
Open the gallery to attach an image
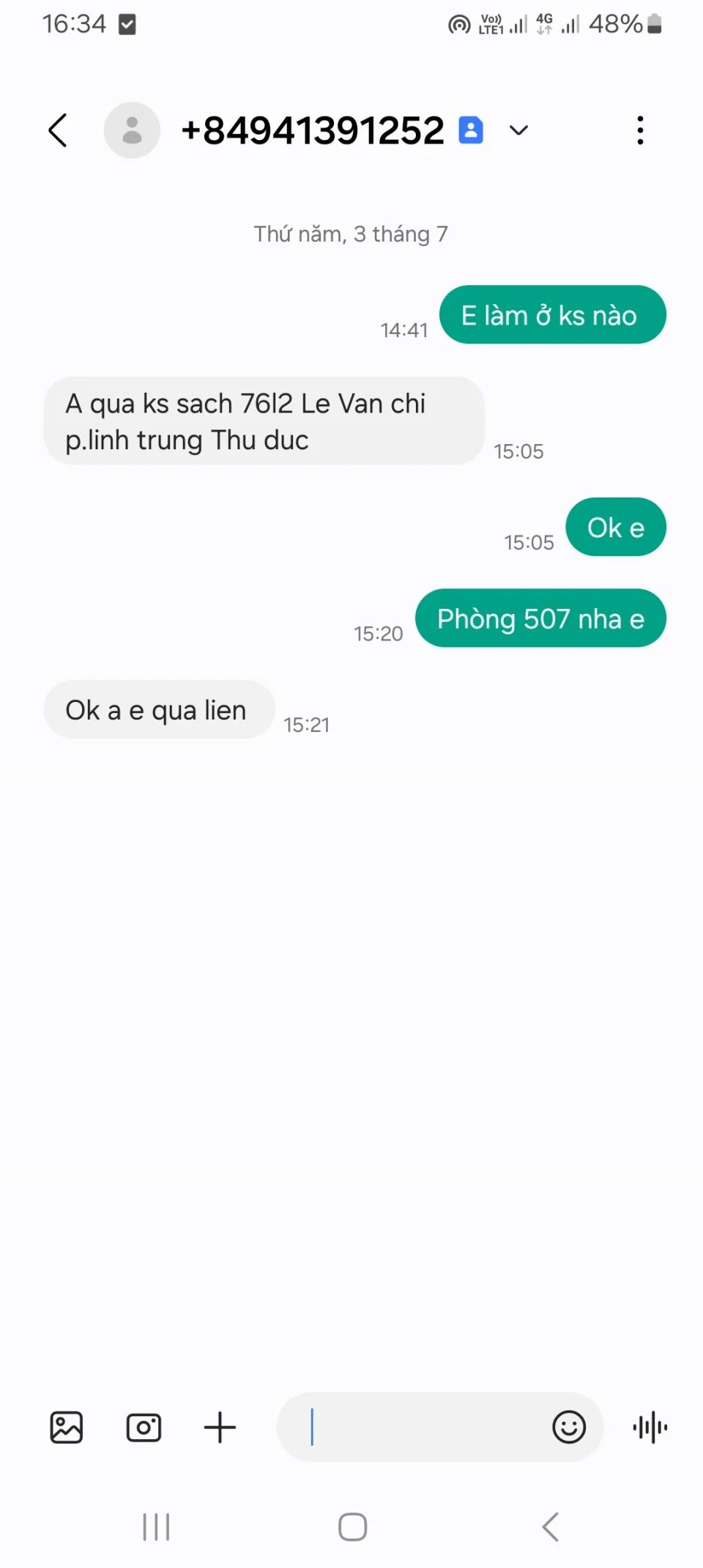pos(67,1427)
